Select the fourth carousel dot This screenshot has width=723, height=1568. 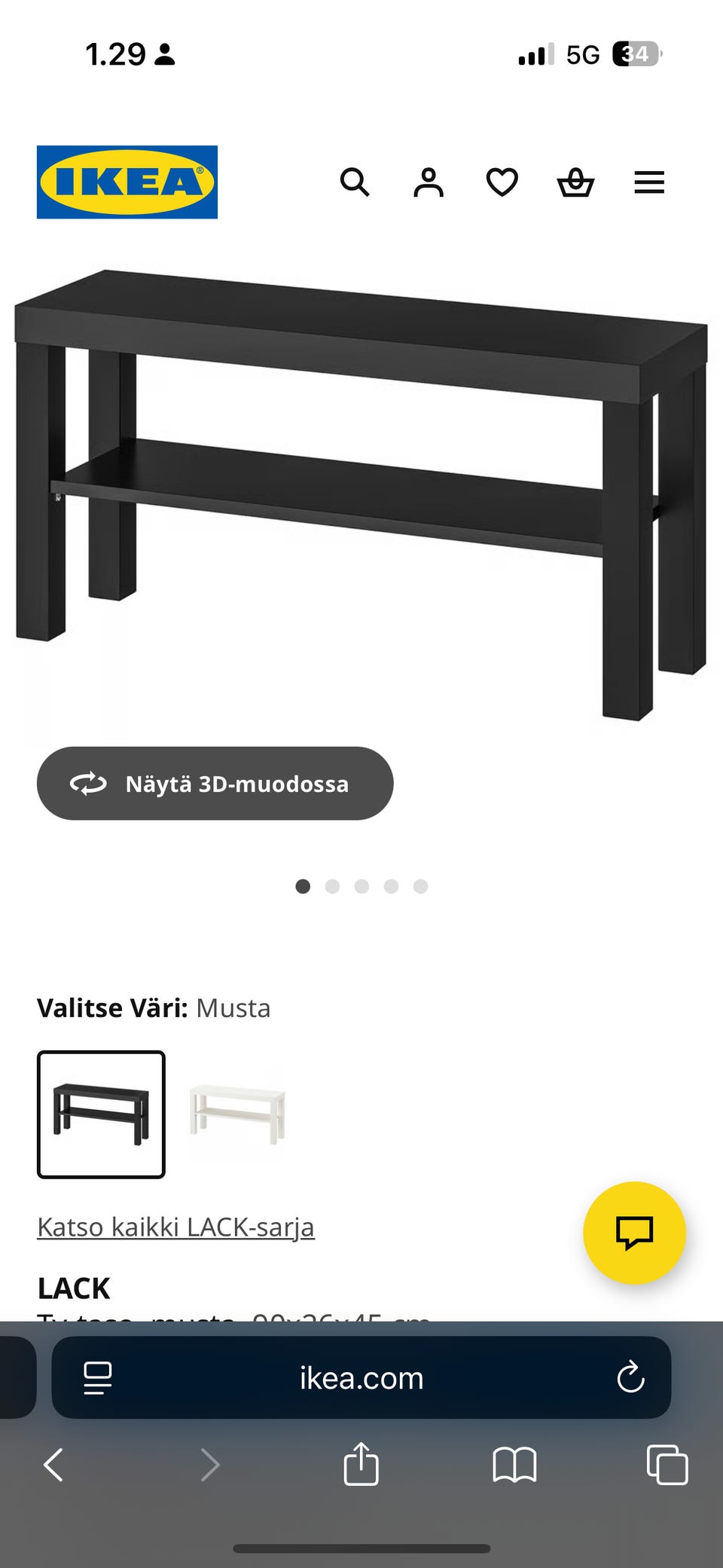tap(391, 887)
